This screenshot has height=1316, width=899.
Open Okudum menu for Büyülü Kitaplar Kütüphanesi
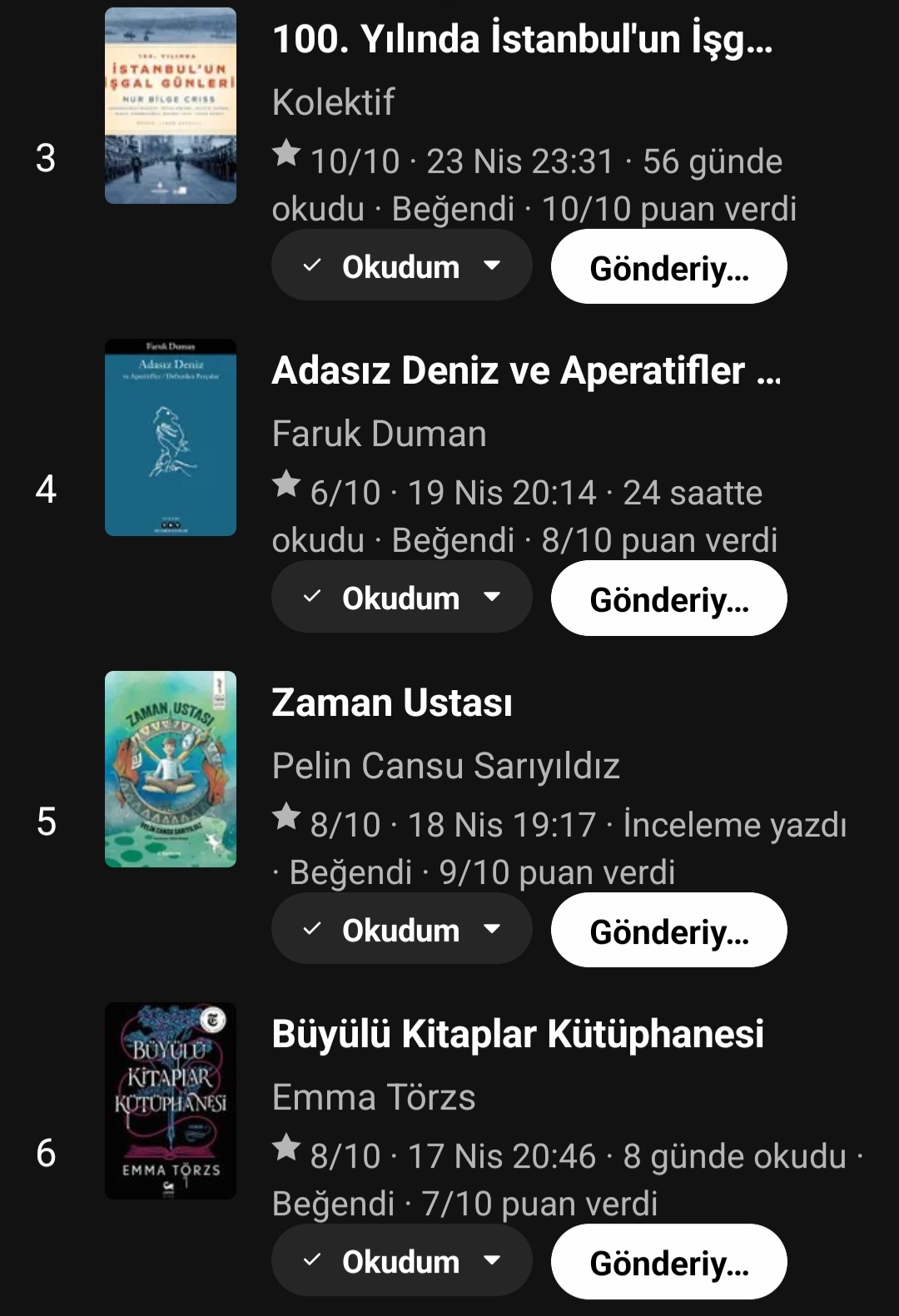coord(401,1261)
